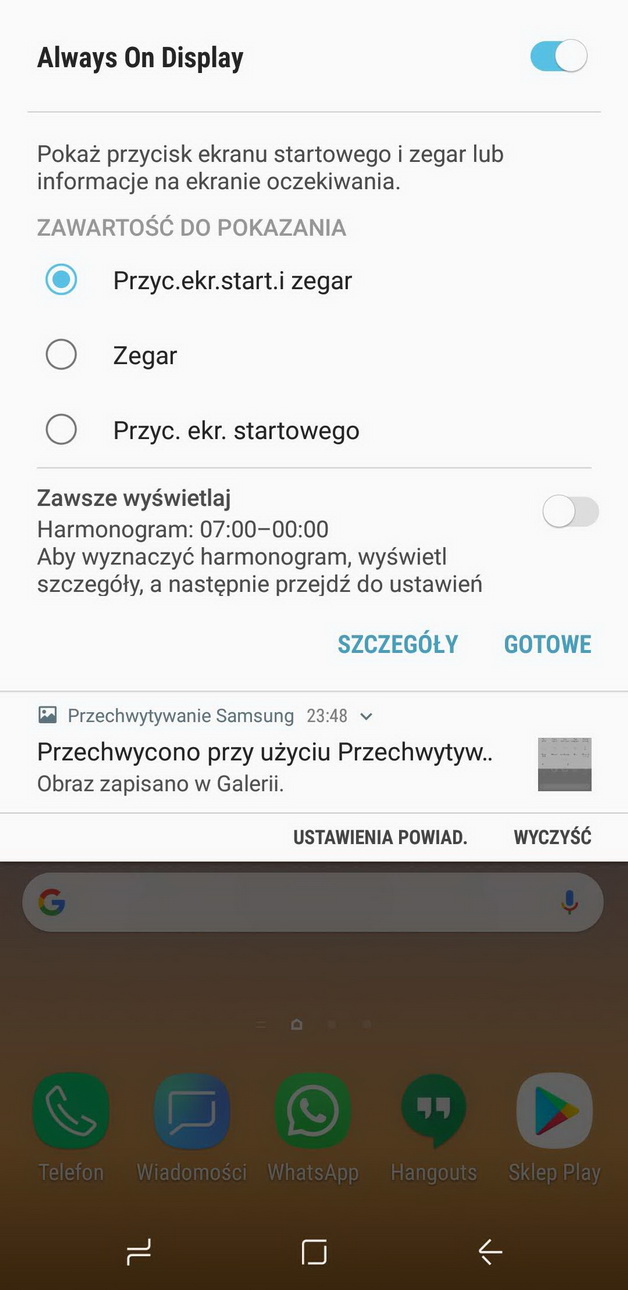
Task: Open the screenshot saved notification
Action: [265, 765]
